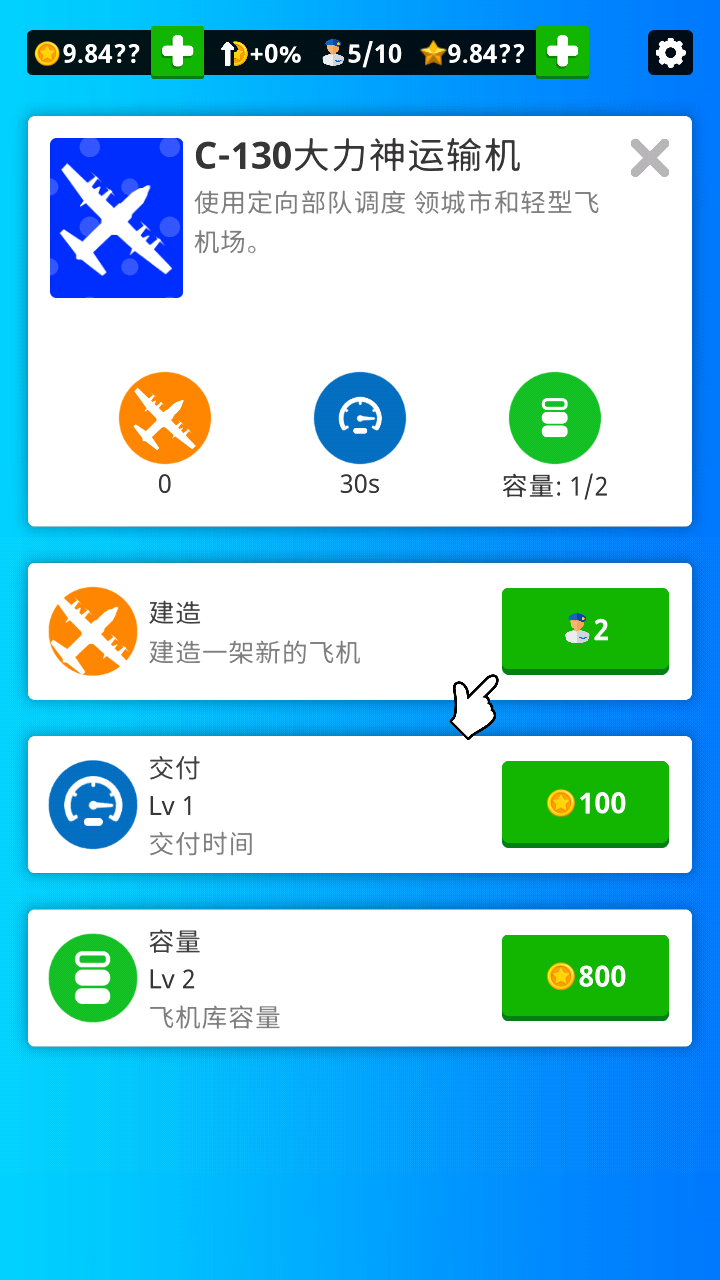
Task: Close the C-130 panel with the X
Action: [649, 158]
